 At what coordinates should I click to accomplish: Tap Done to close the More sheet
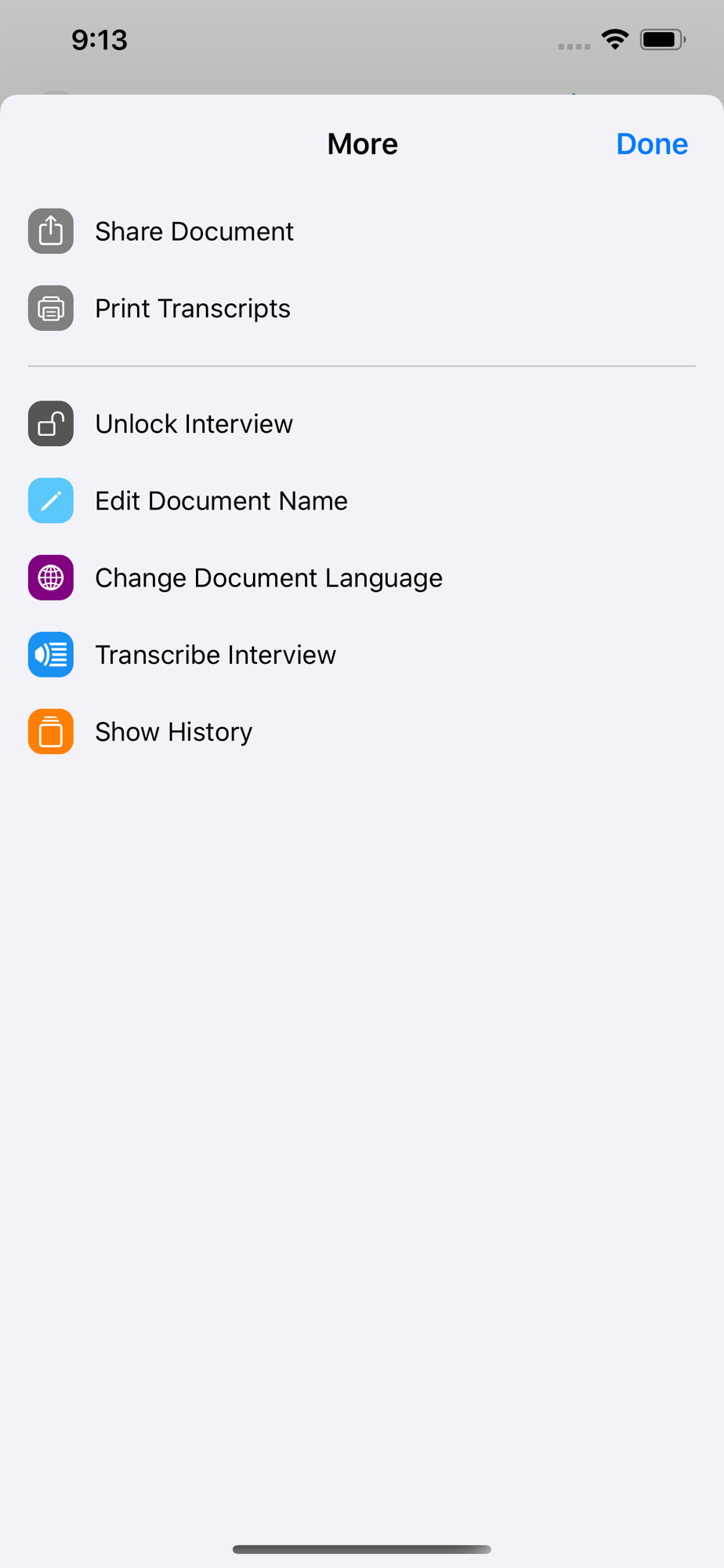tap(651, 143)
